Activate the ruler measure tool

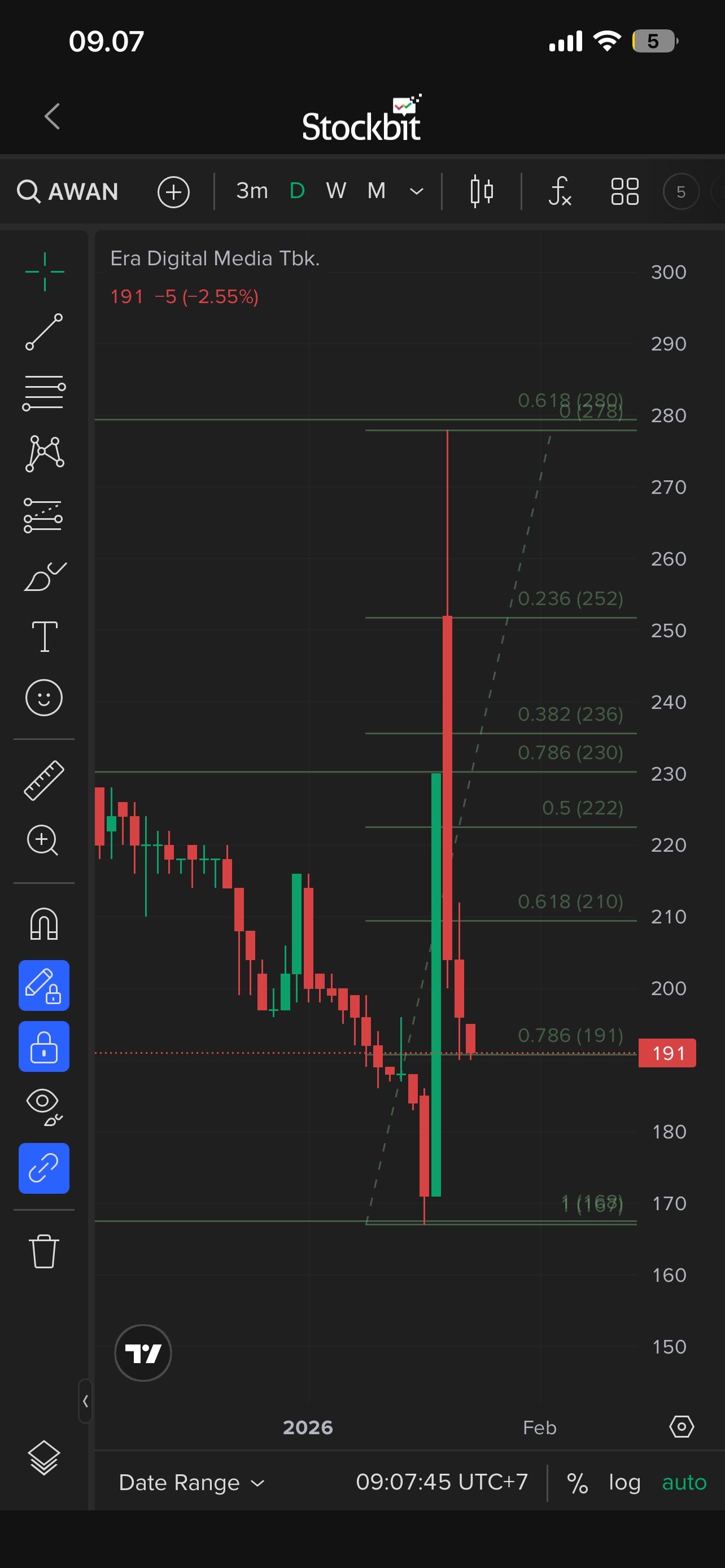[44, 781]
